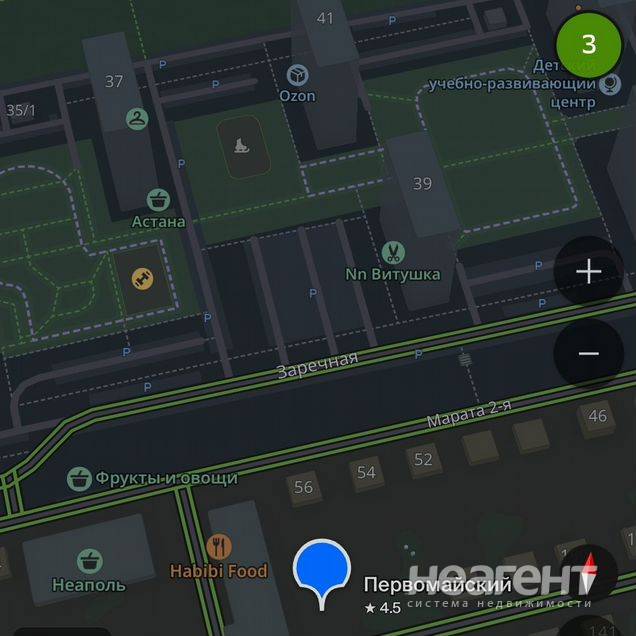Viewport: 636px width, 636px height.
Task: Open the Неаполь store marker
Action: [x=89, y=560]
